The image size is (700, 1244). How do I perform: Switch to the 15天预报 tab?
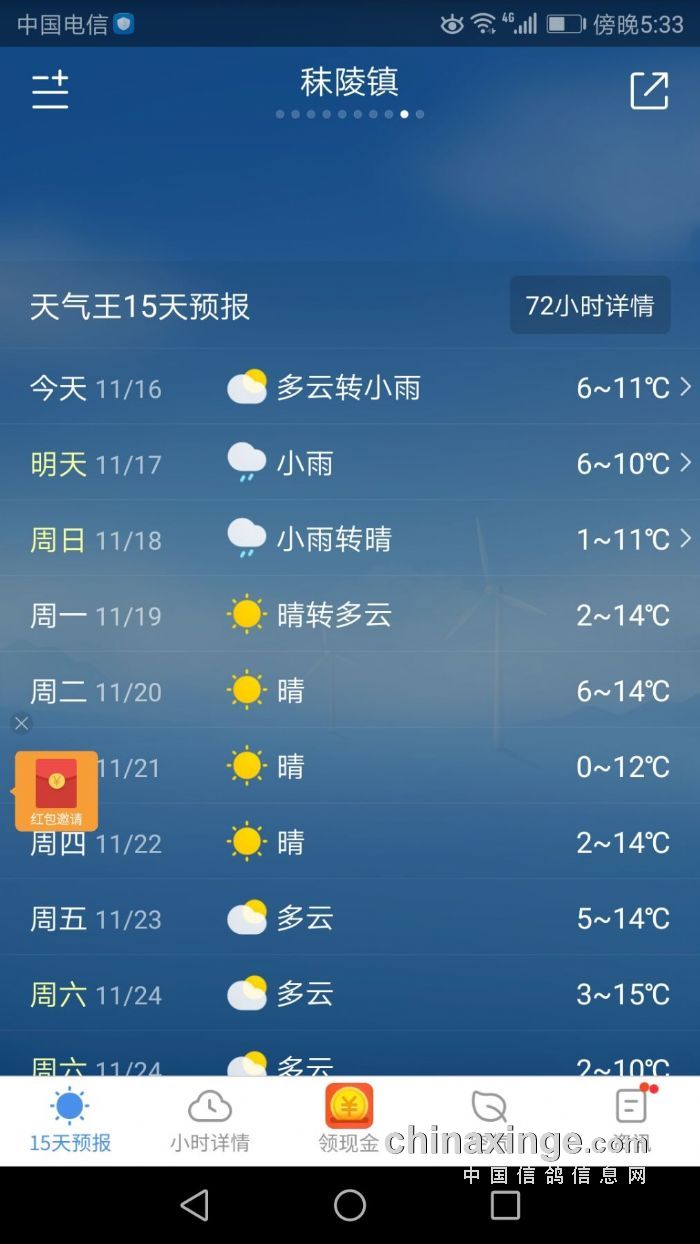pyautogui.click(x=70, y=1120)
